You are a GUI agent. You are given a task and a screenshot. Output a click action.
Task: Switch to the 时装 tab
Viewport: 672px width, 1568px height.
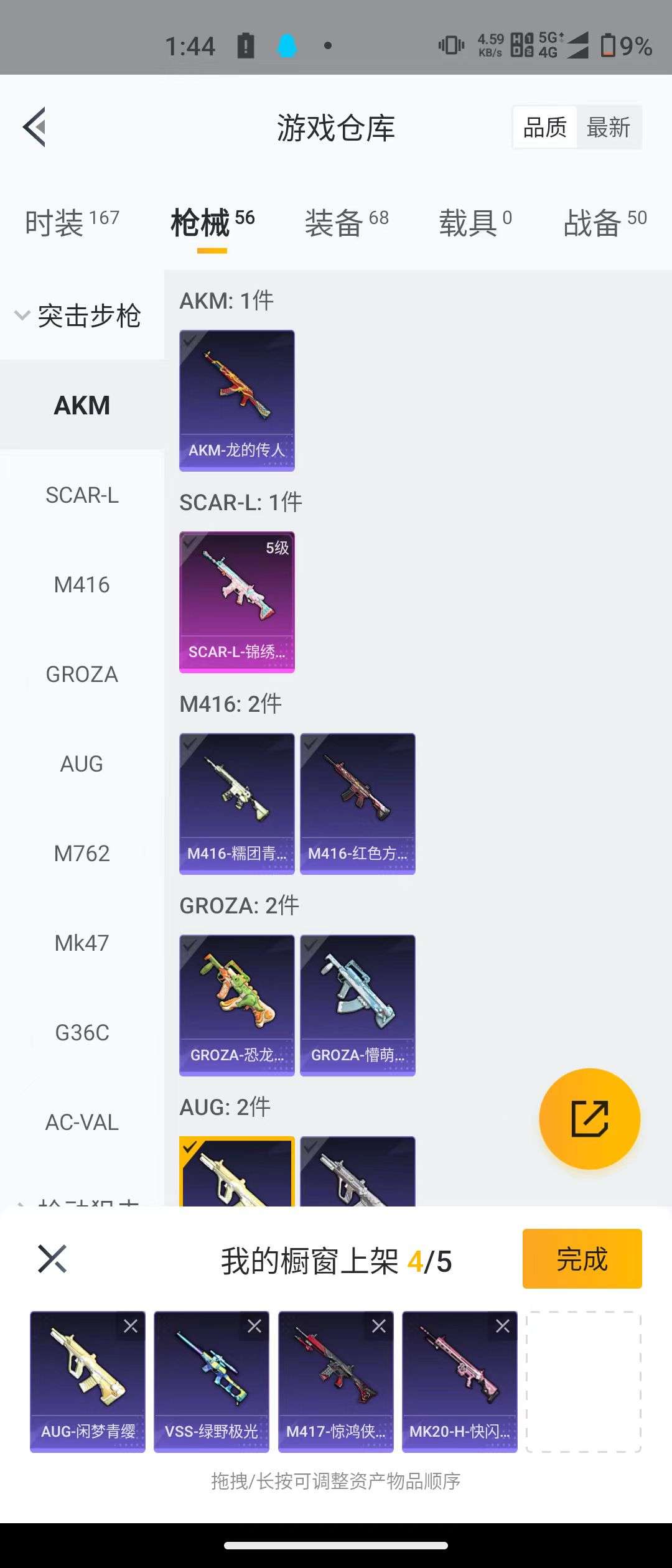(71, 222)
